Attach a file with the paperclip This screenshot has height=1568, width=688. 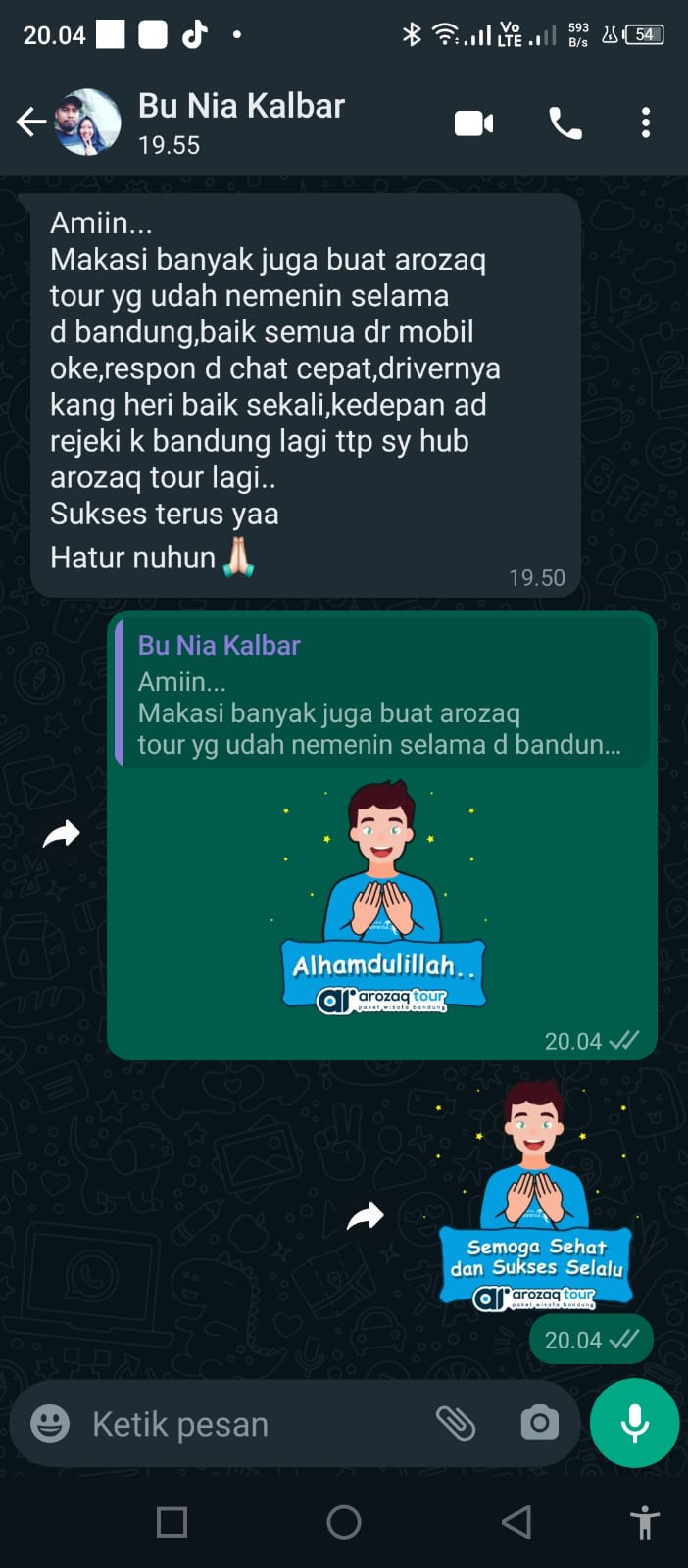click(456, 1423)
